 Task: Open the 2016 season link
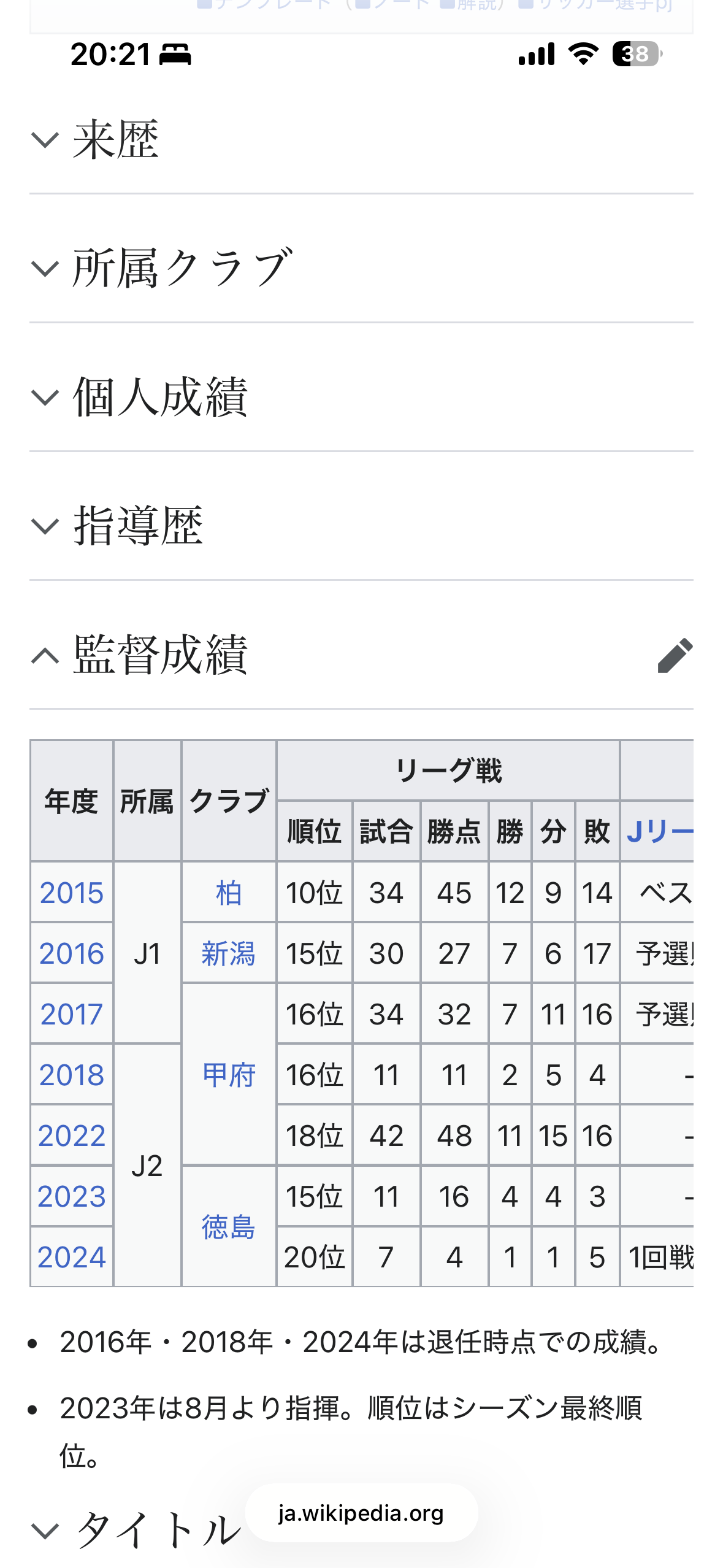(x=72, y=953)
